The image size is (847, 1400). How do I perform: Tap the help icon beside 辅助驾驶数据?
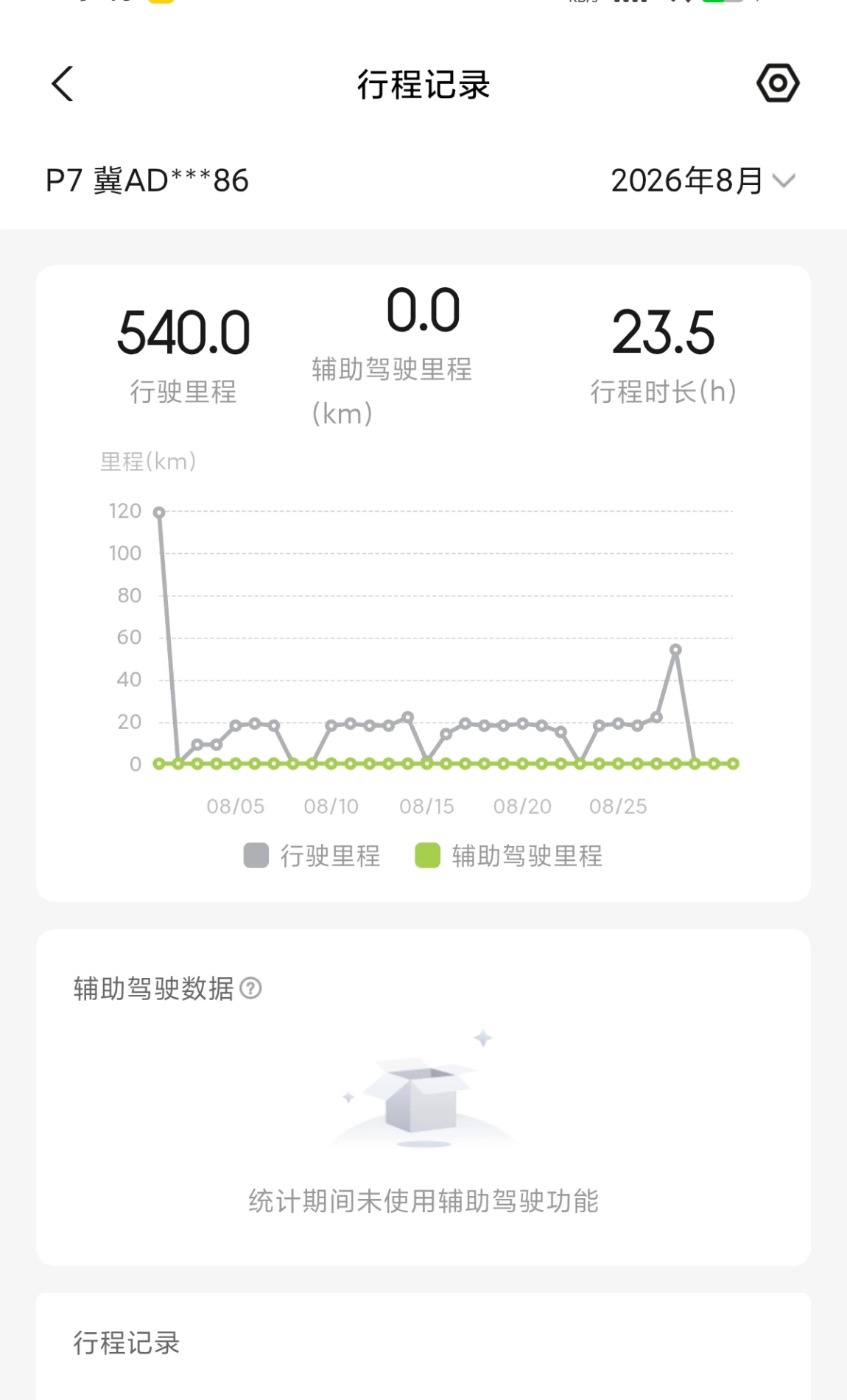pos(251,988)
